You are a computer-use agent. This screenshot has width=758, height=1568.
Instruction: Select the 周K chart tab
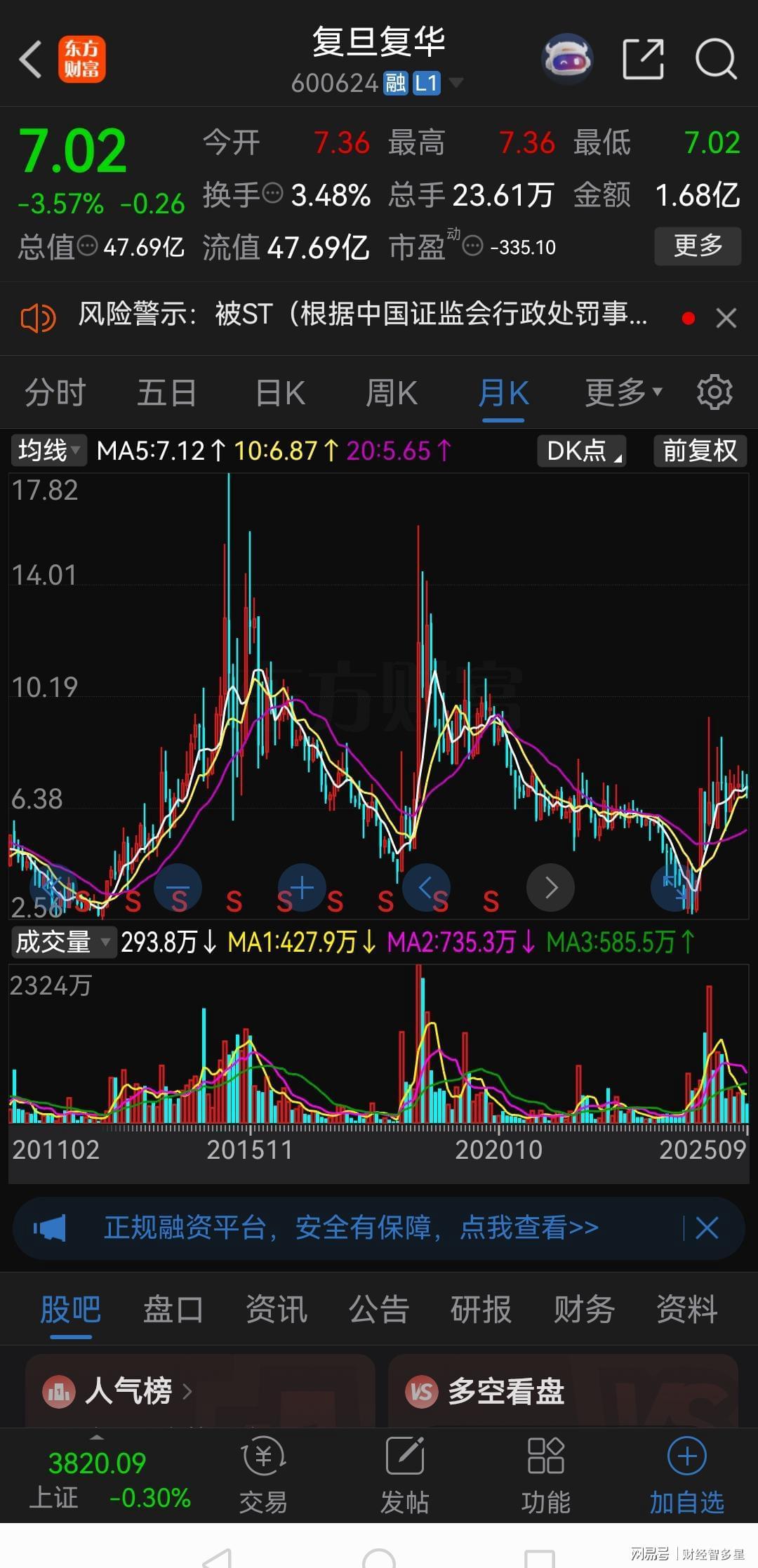click(x=392, y=393)
